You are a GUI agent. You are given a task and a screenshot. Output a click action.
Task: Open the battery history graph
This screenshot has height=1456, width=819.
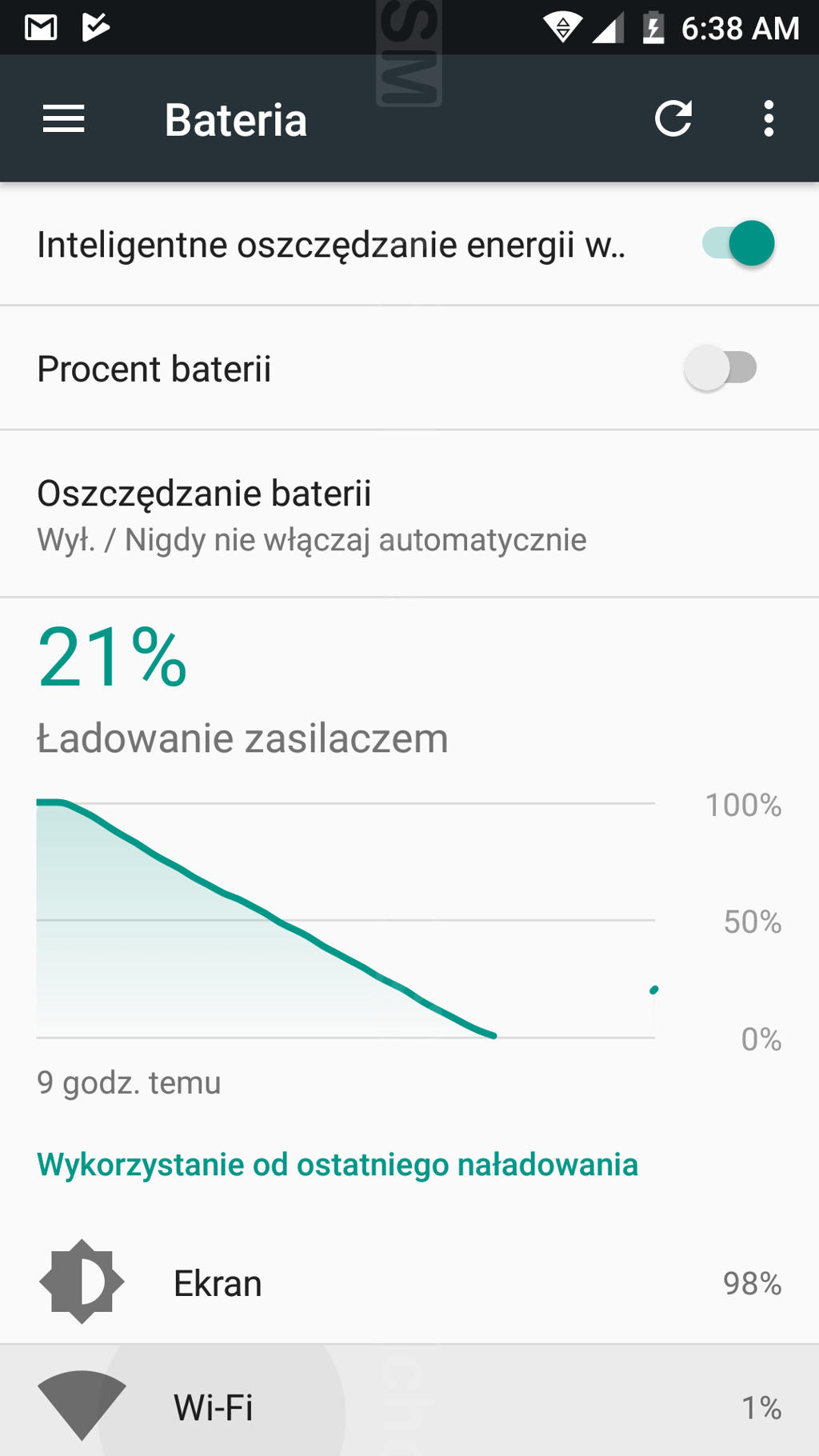409,856
